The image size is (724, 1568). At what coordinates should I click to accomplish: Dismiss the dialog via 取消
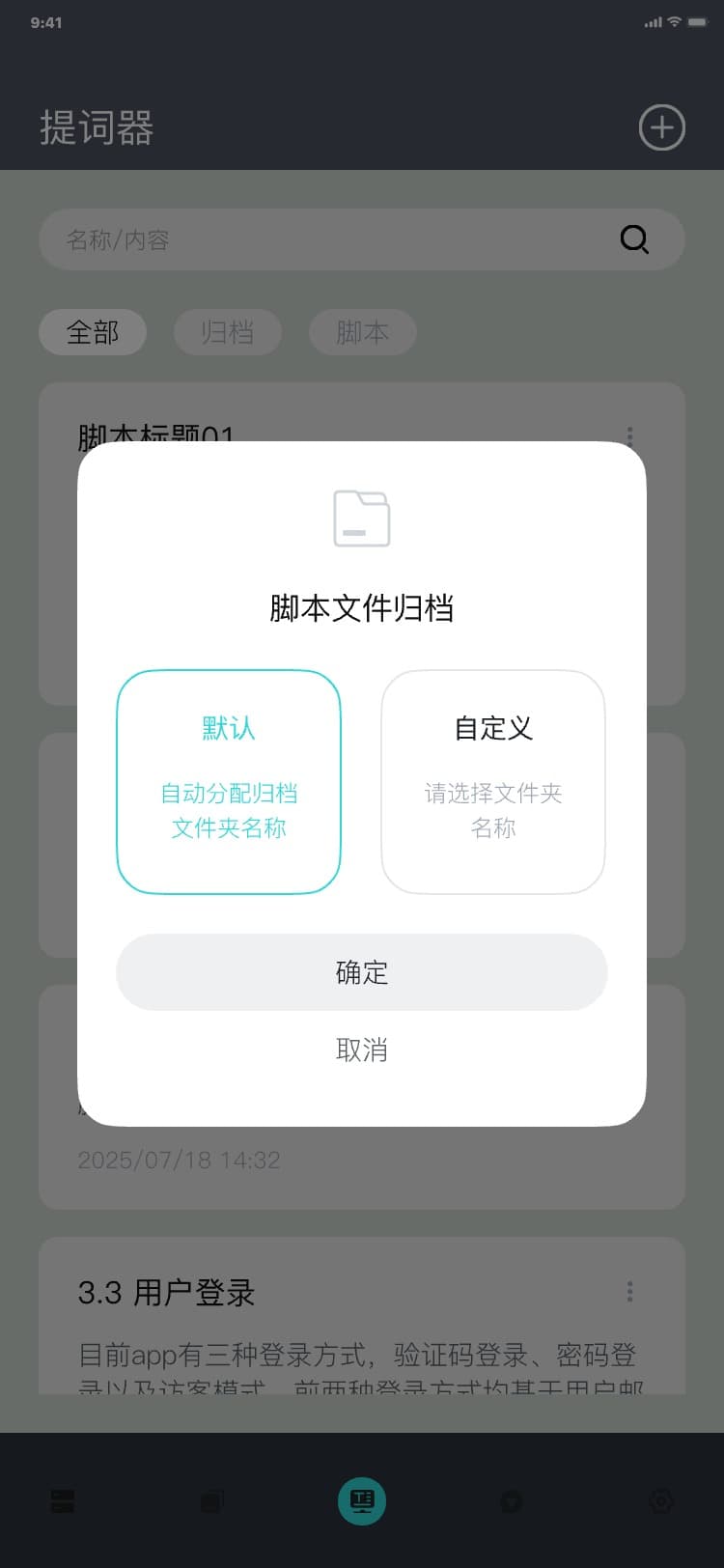[362, 1050]
